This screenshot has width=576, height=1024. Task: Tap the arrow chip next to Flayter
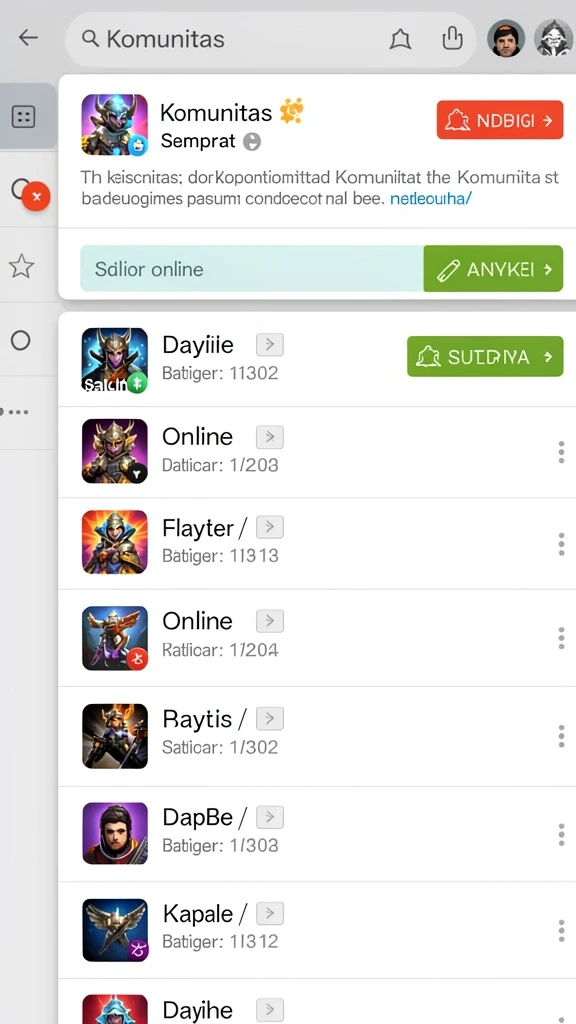point(270,526)
